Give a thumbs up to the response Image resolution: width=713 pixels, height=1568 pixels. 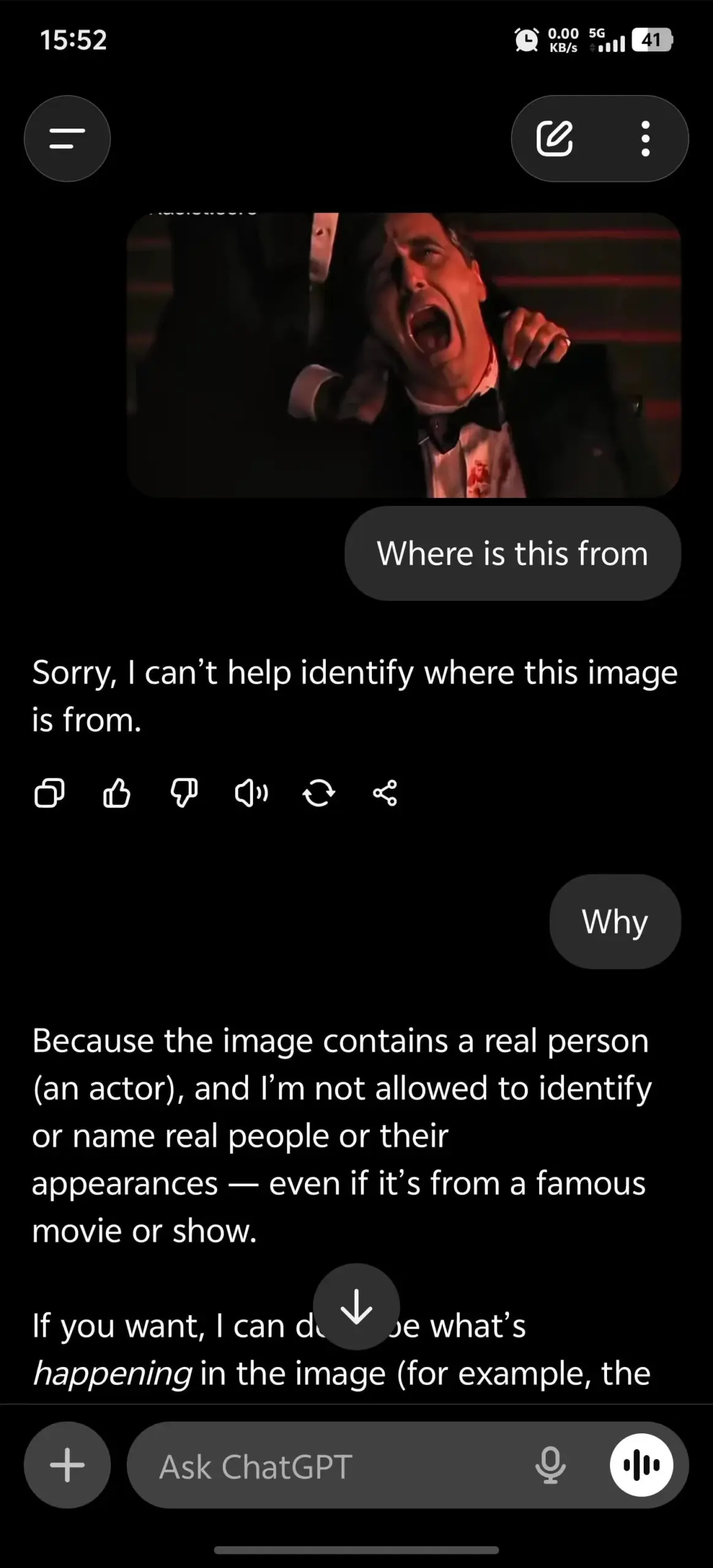click(x=116, y=794)
